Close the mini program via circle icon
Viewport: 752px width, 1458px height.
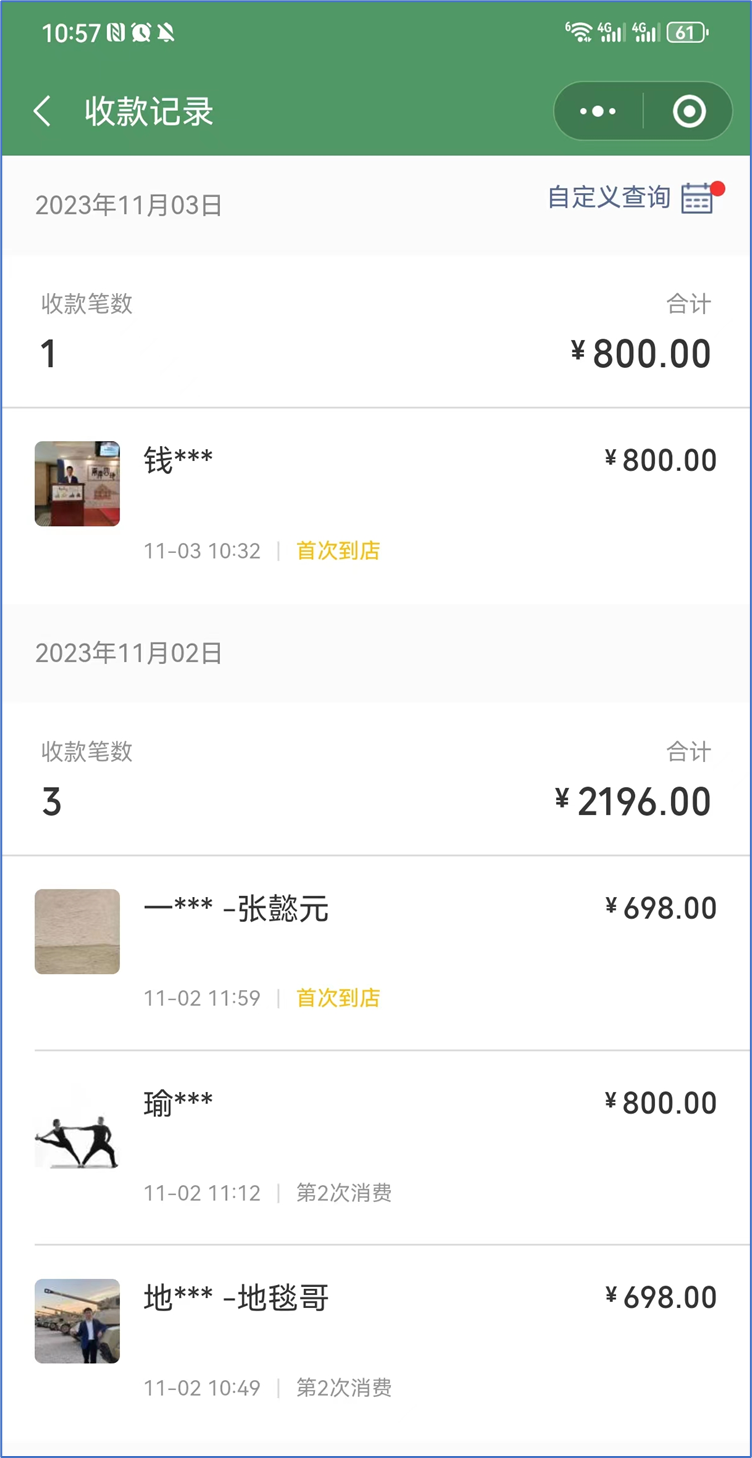tap(689, 111)
